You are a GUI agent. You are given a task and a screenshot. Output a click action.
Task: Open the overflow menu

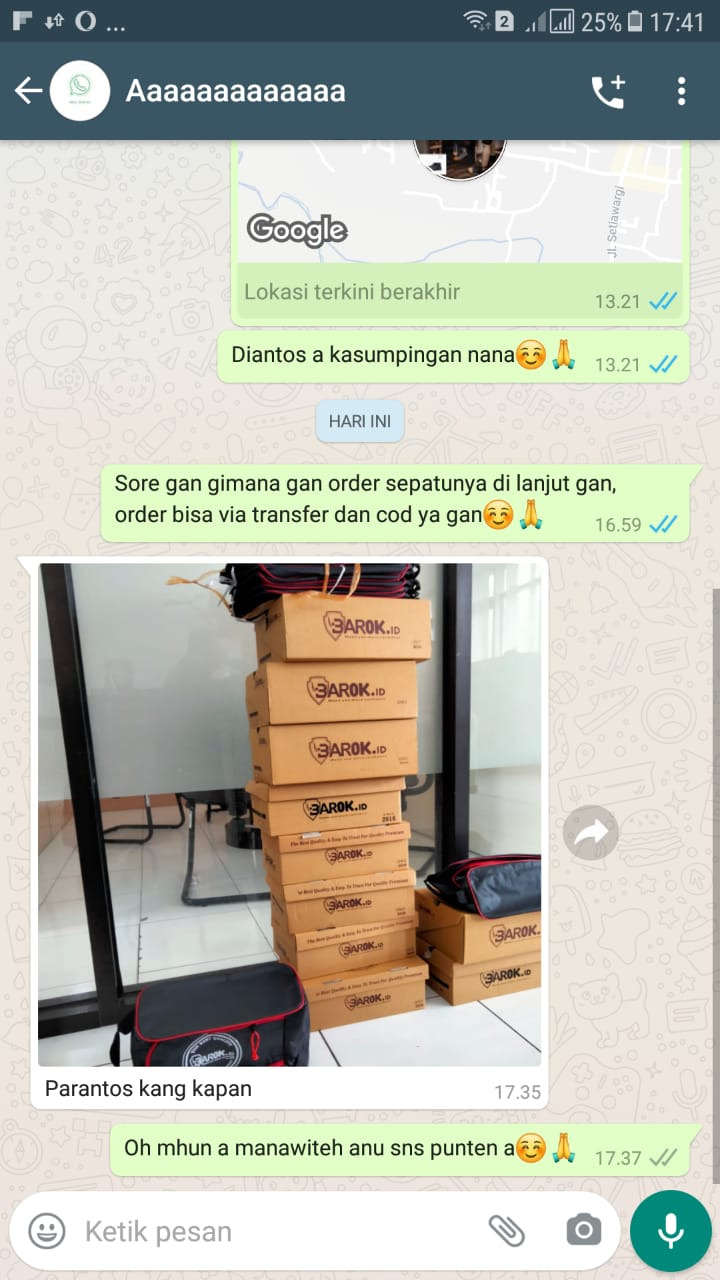[681, 91]
